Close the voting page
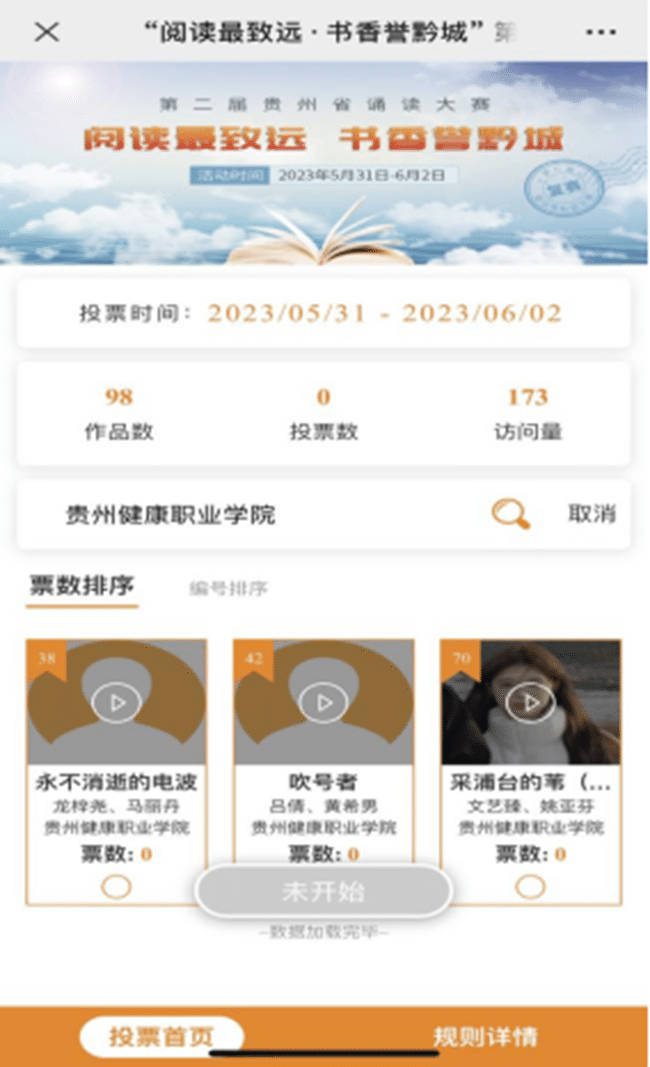Viewport: 650px width, 1067px height. pos(46,32)
